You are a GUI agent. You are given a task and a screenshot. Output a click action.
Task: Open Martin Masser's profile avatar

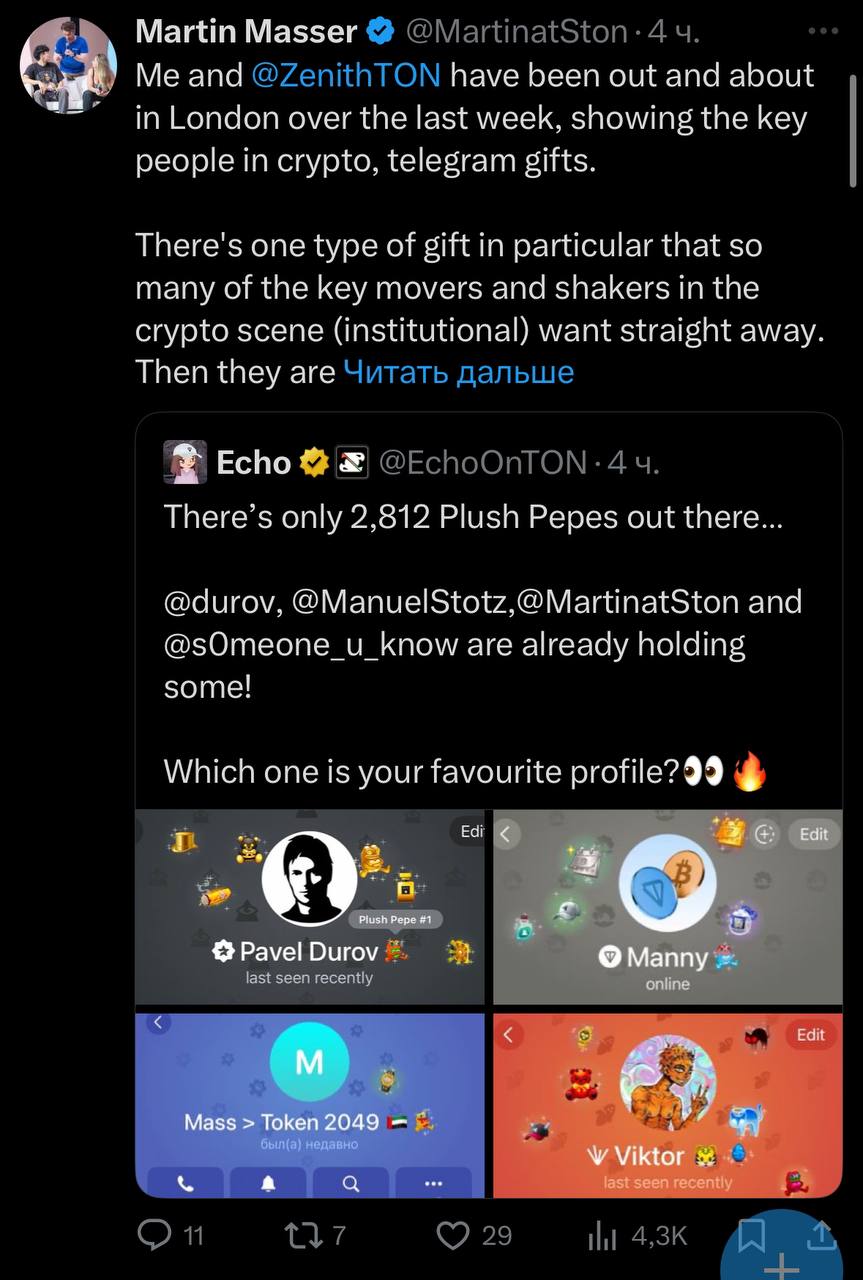[68, 65]
